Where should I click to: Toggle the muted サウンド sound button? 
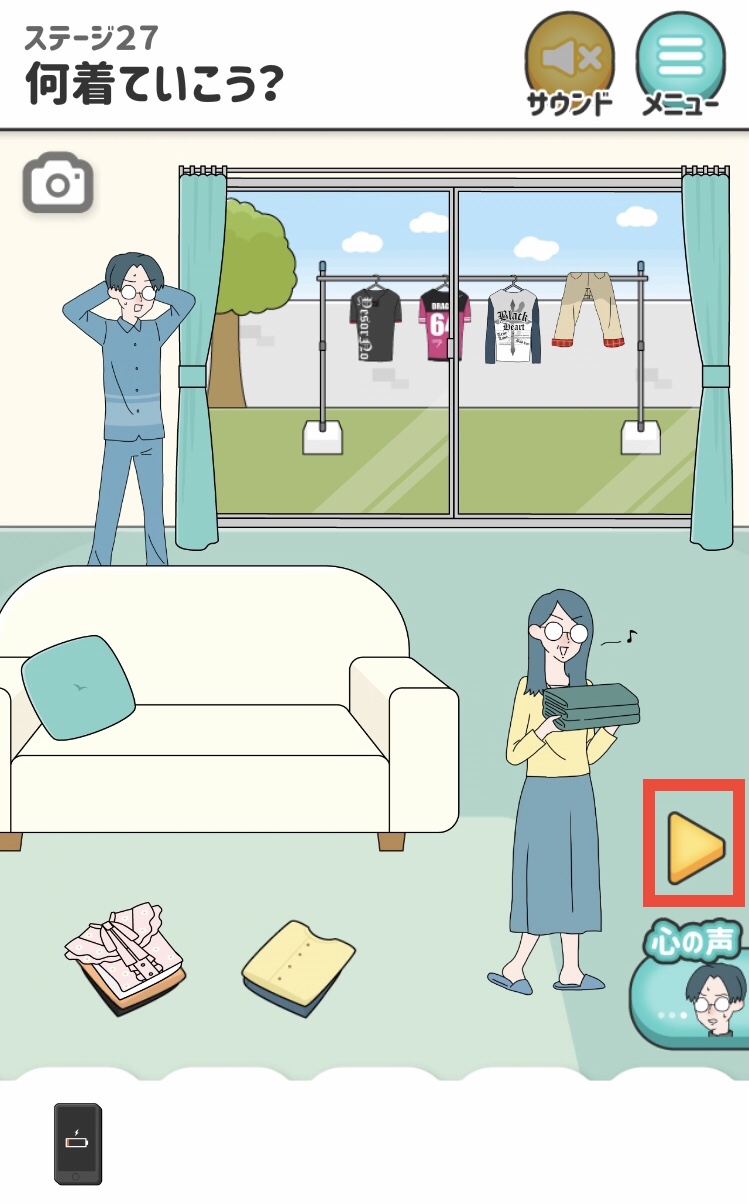570,58
